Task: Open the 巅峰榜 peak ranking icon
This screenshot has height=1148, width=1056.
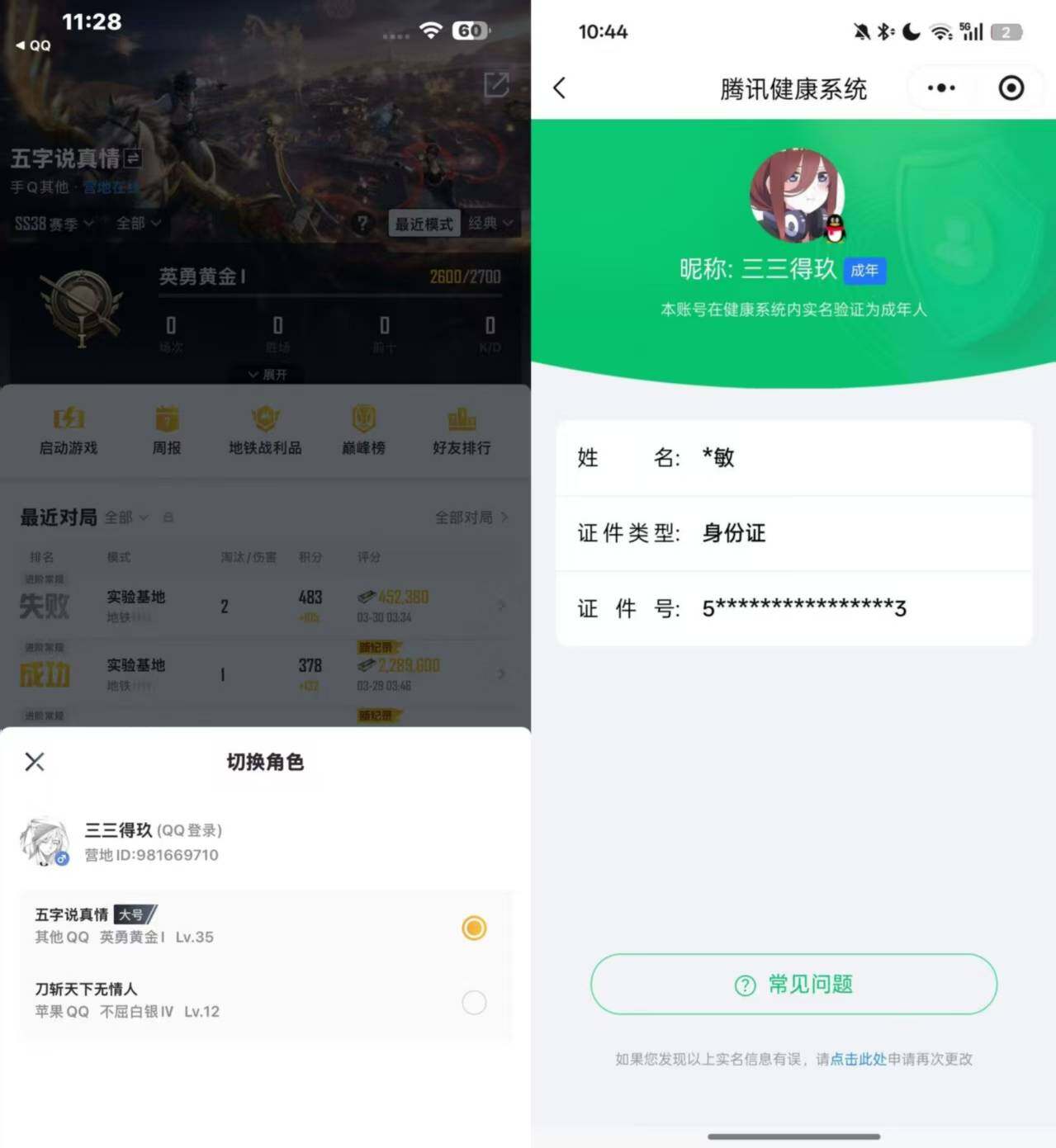Action: pos(363,430)
